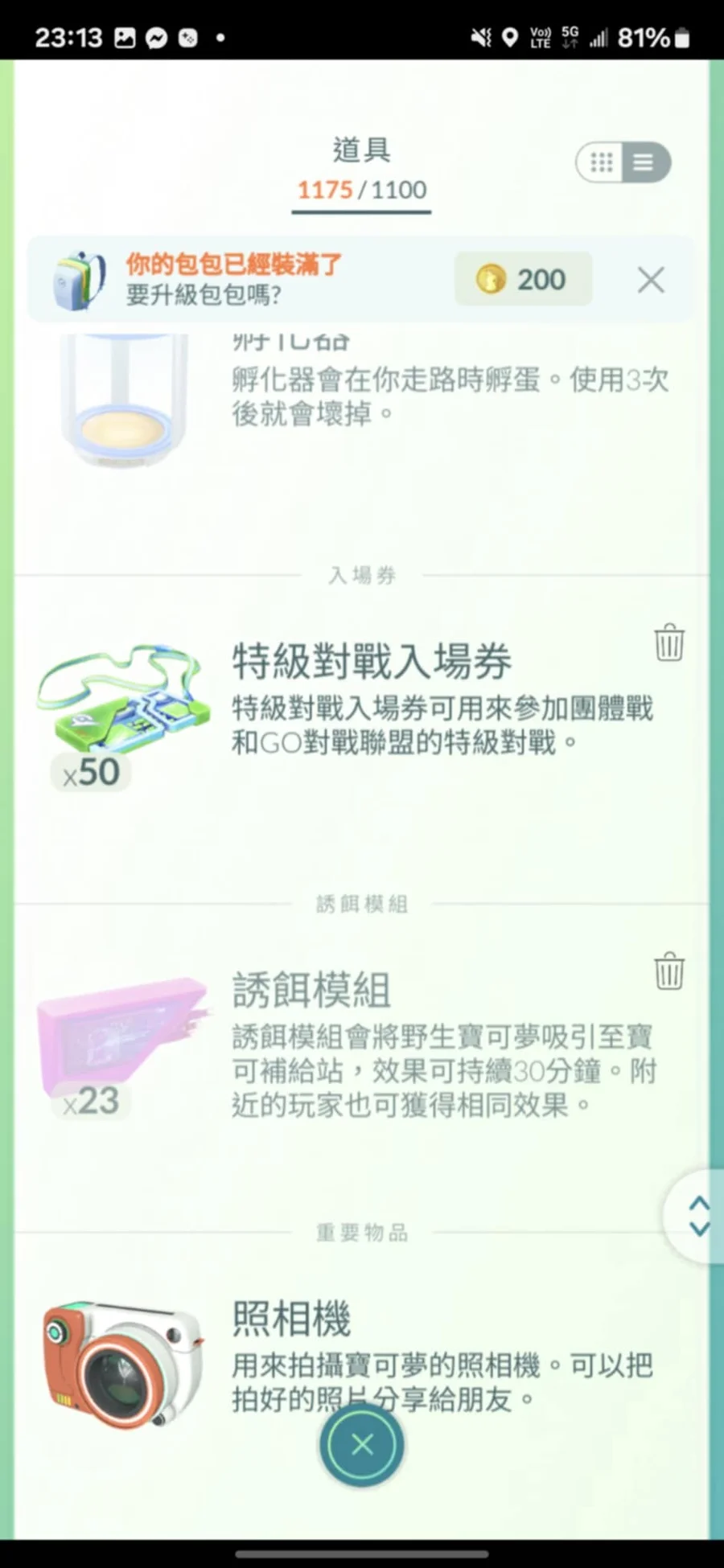Switch to list view layout
Screen dimensions: 724x1568
click(x=644, y=162)
